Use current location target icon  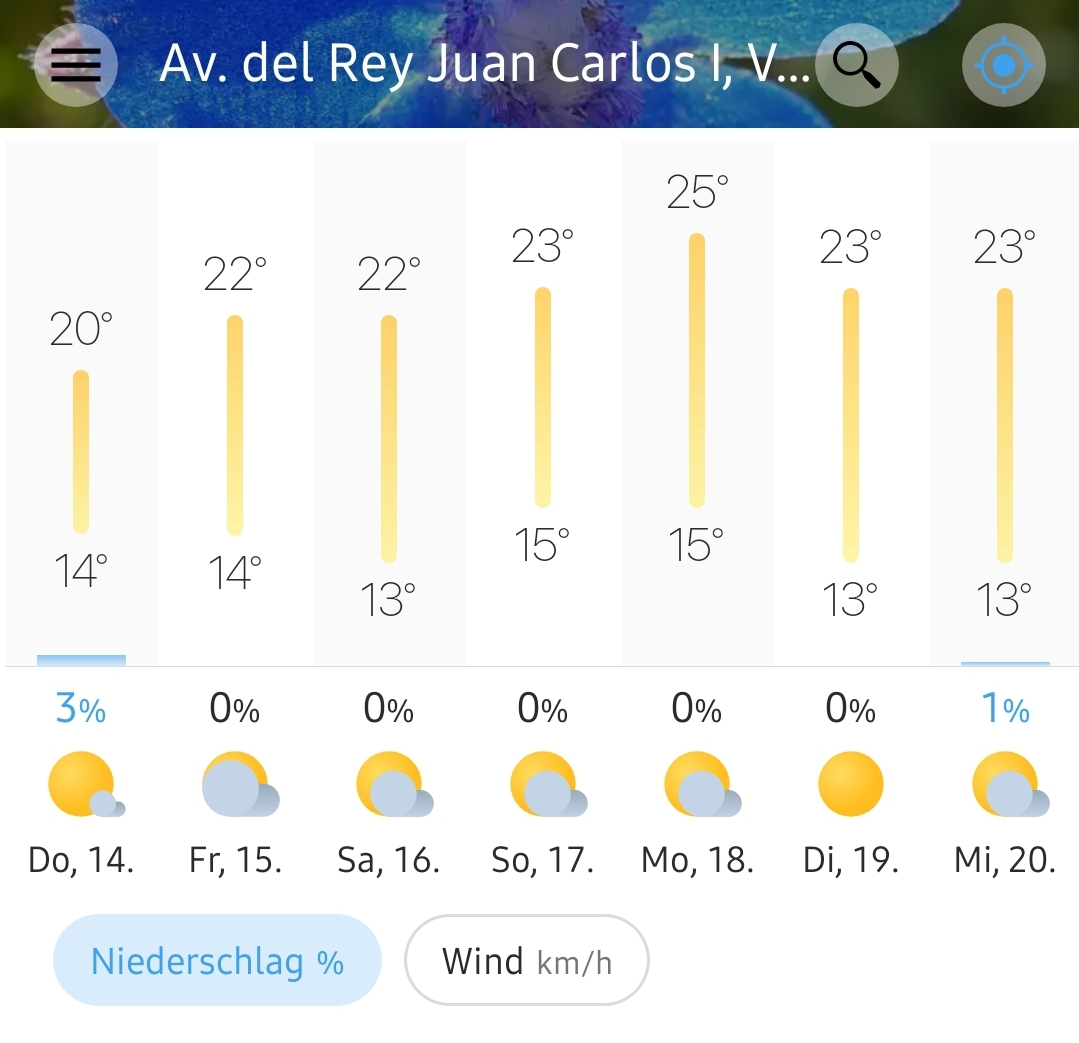[x=1003, y=65]
